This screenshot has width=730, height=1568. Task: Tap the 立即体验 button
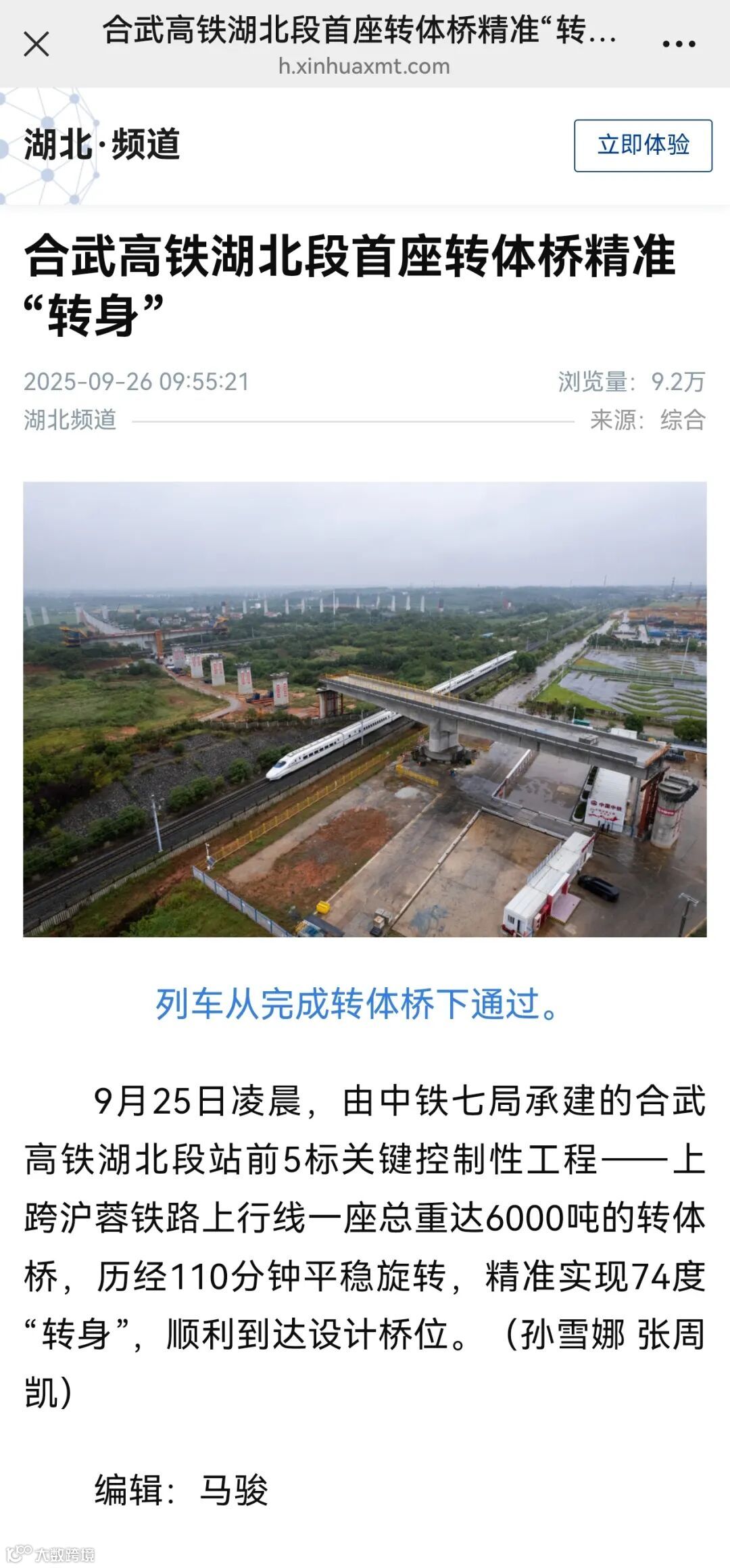pyautogui.click(x=643, y=145)
